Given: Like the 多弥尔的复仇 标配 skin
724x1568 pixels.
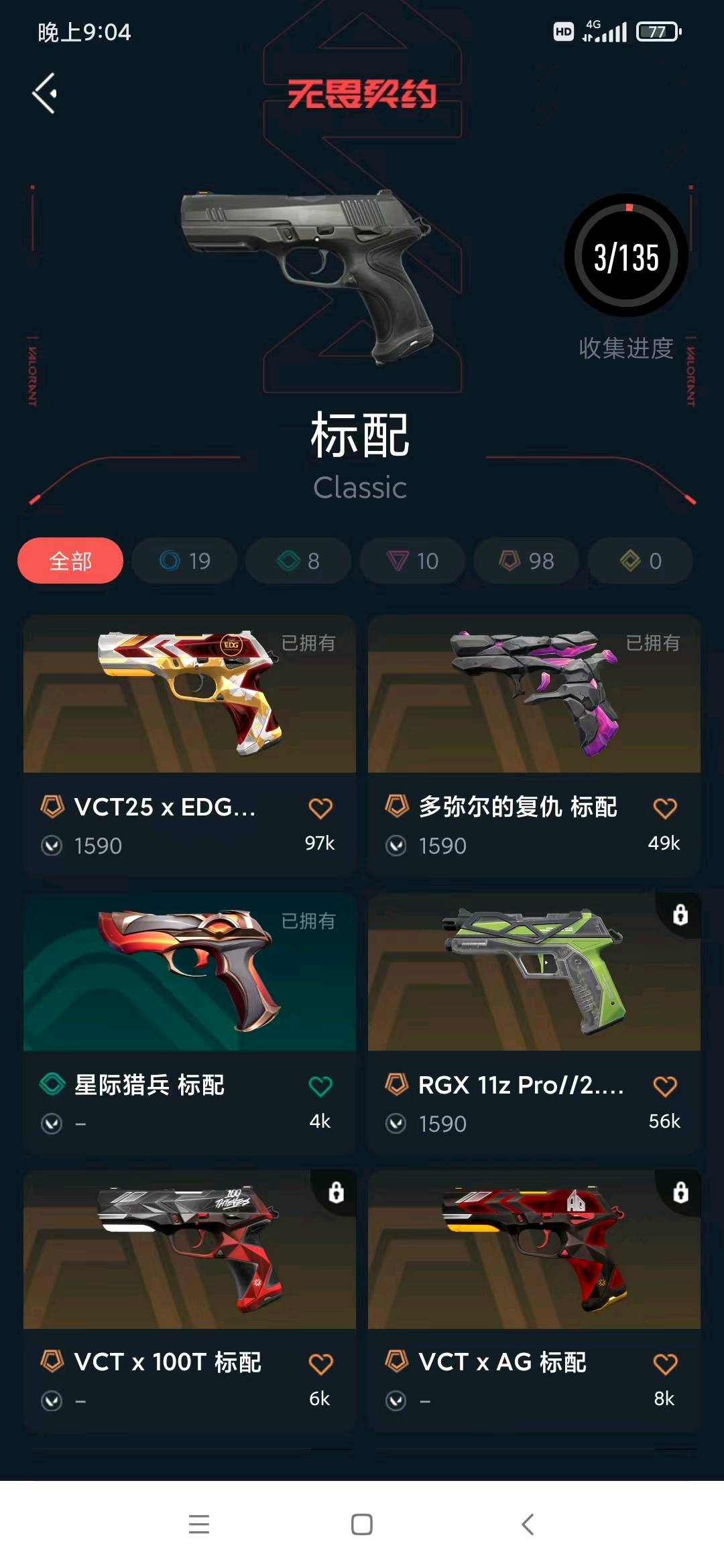Looking at the screenshot, I should click(665, 808).
